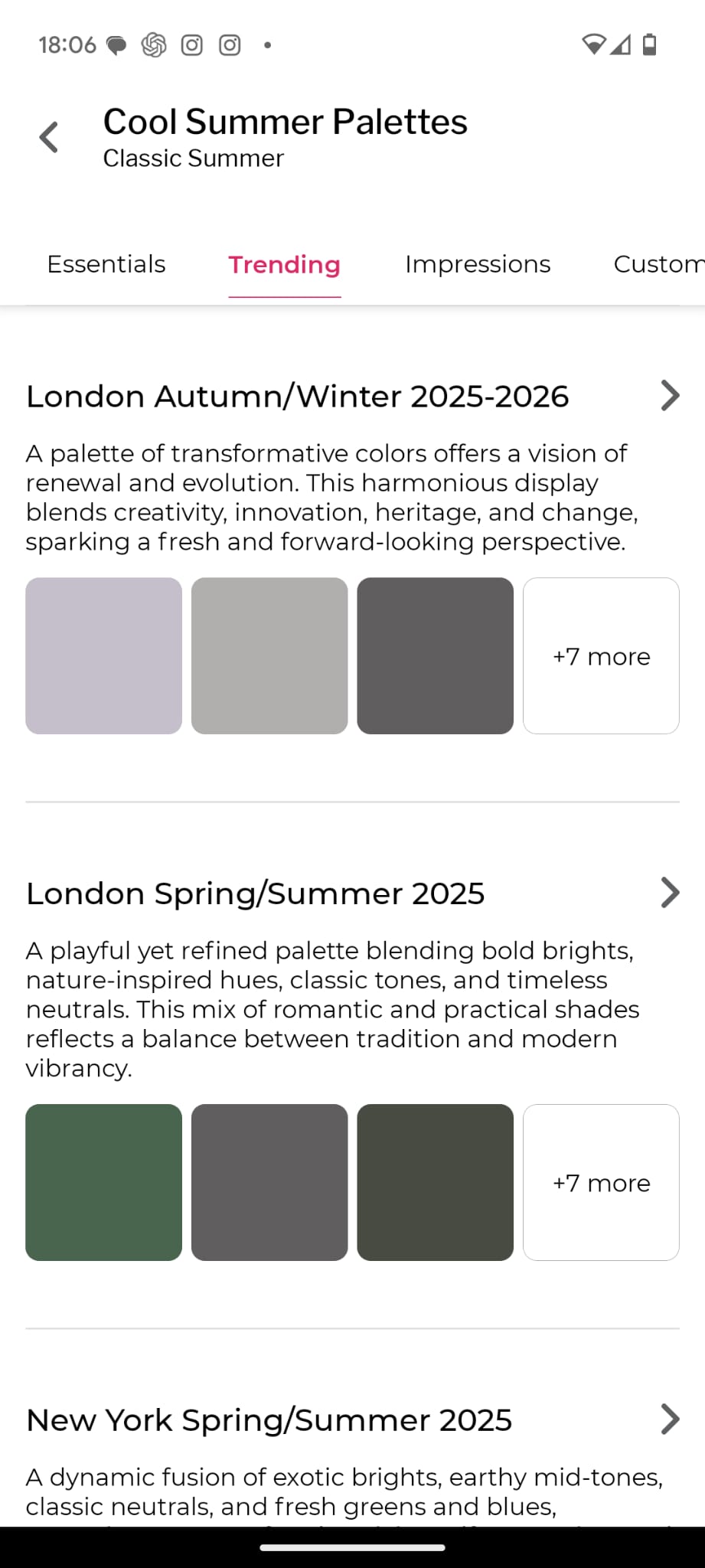This screenshot has height=1568, width=705.
Task: Go back using the header arrow
Action: [49, 138]
